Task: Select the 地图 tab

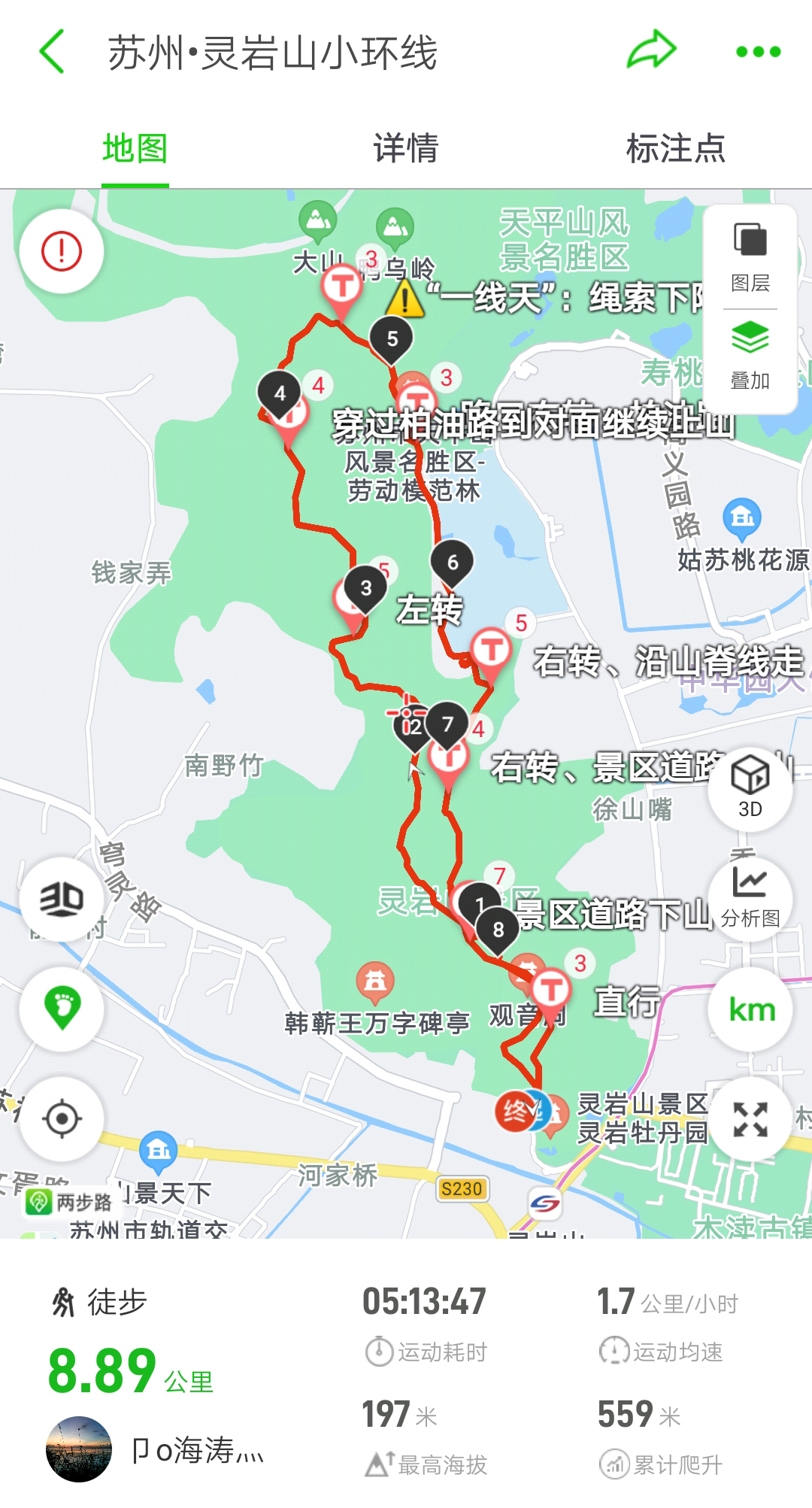Action: coord(135,148)
